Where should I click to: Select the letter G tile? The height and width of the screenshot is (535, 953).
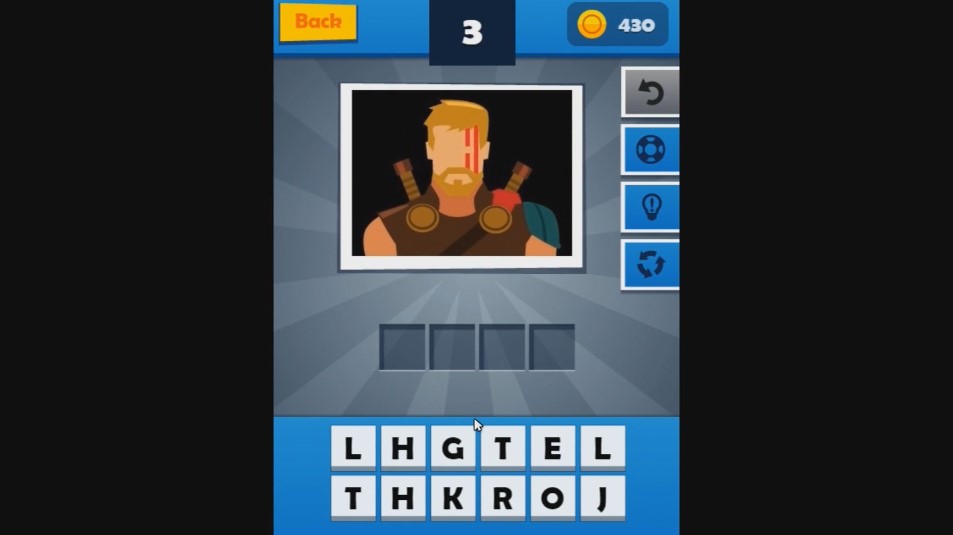453,448
